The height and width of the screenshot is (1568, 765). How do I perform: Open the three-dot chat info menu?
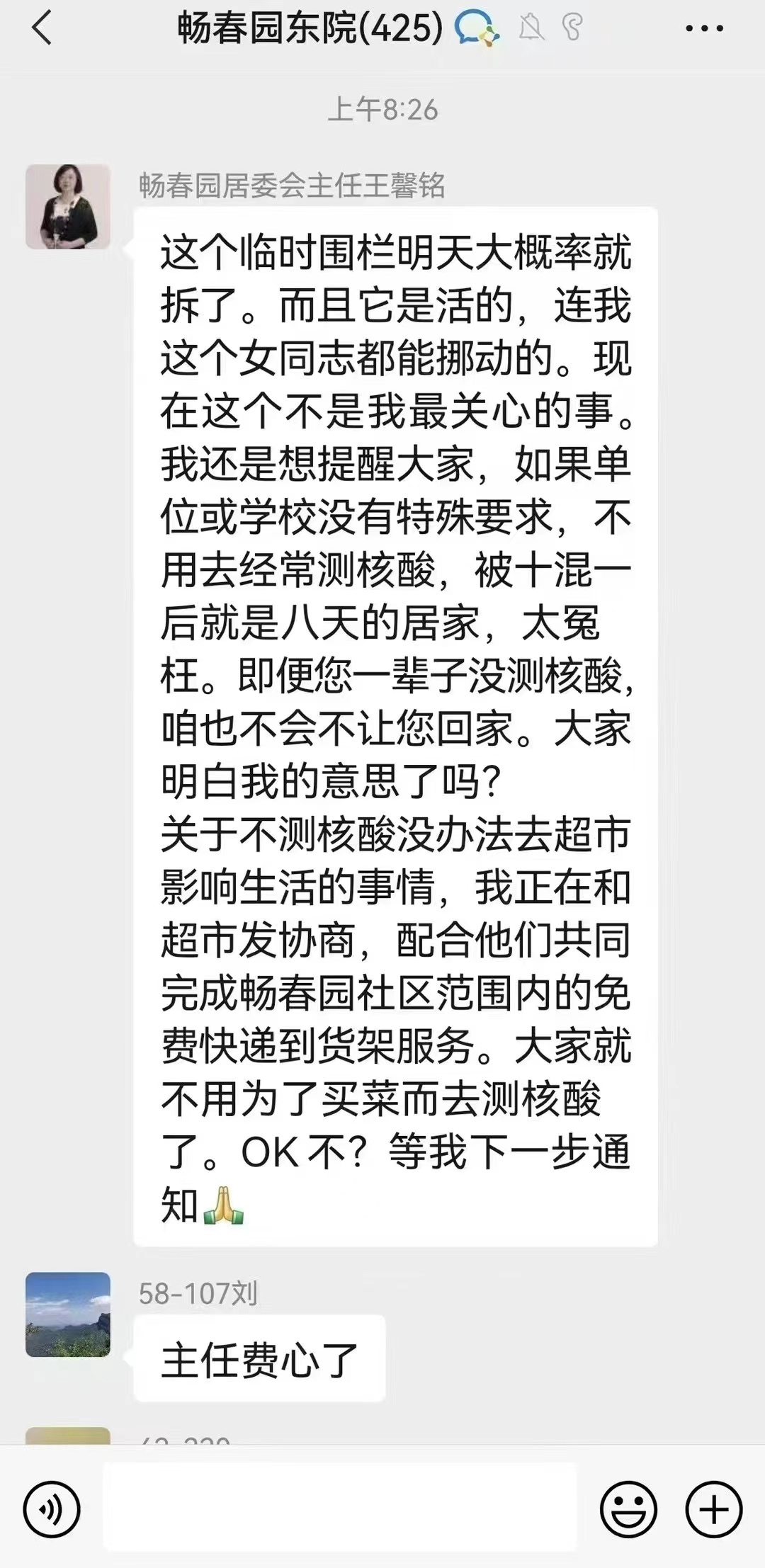[704, 29]
